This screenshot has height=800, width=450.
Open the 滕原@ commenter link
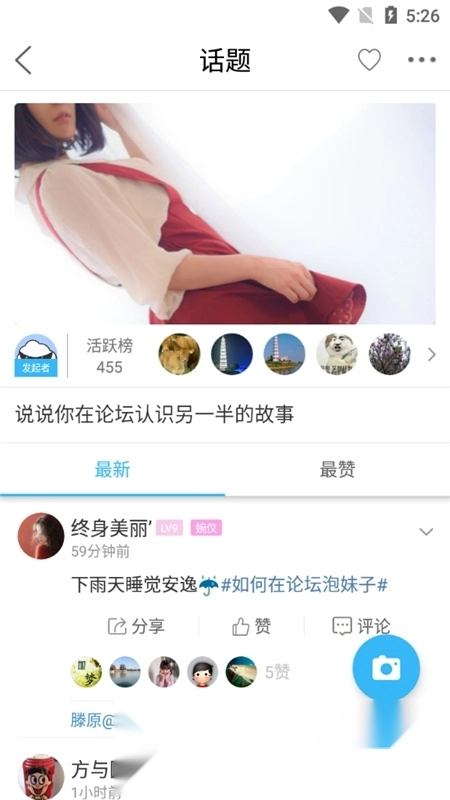pyautogui.click(x=92, y=720)
